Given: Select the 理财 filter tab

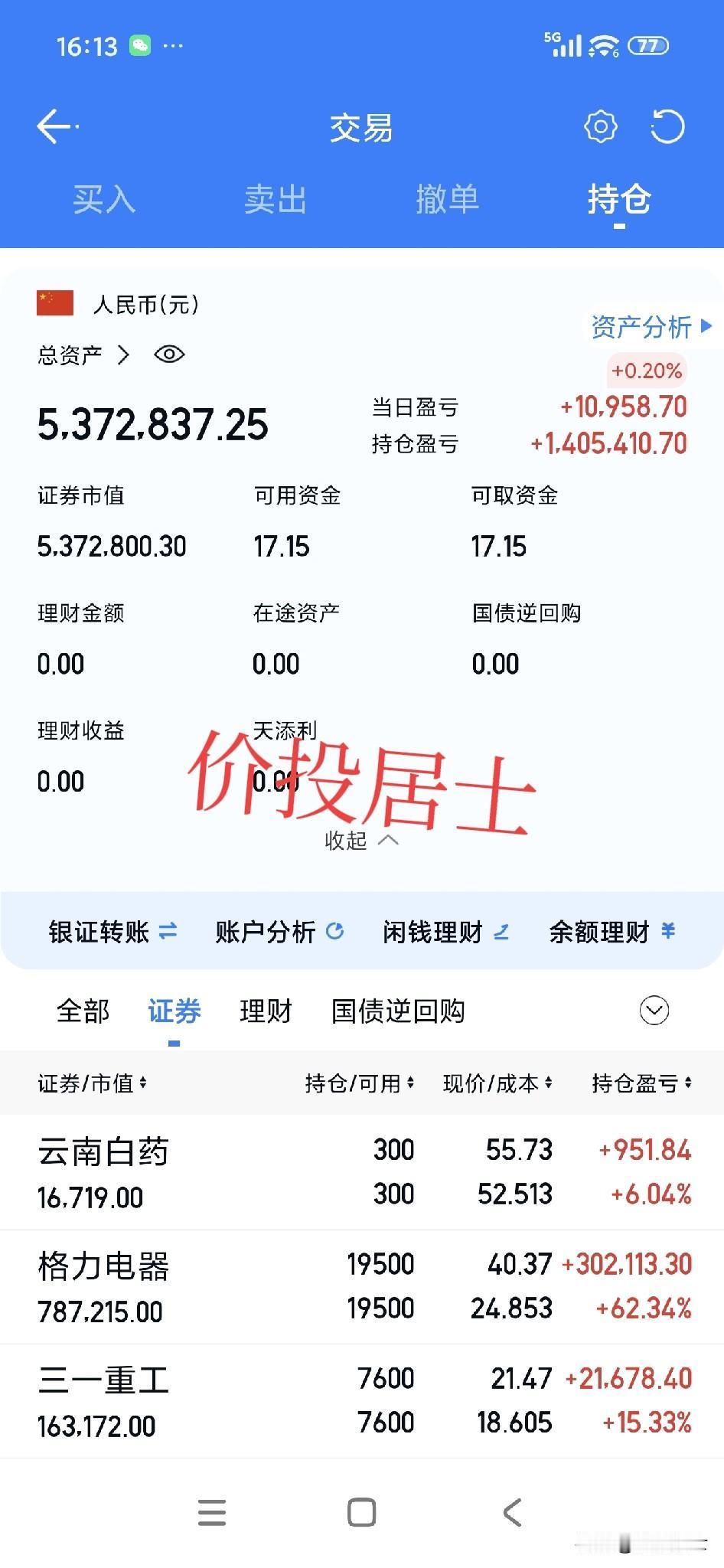Looking at the screenshot, I should click(x=265, y=1011).
